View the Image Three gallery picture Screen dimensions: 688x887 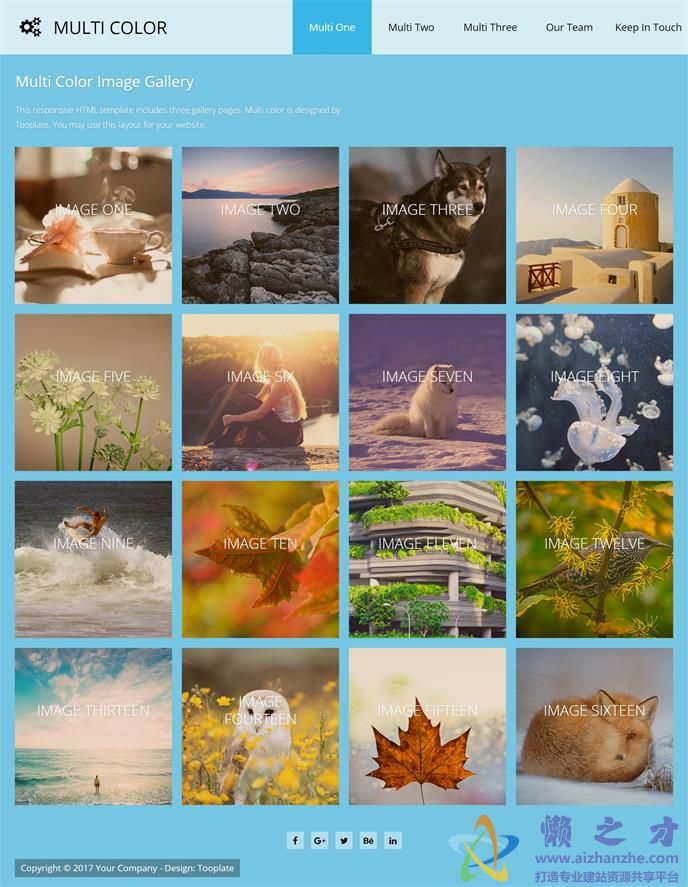[427, 225]
